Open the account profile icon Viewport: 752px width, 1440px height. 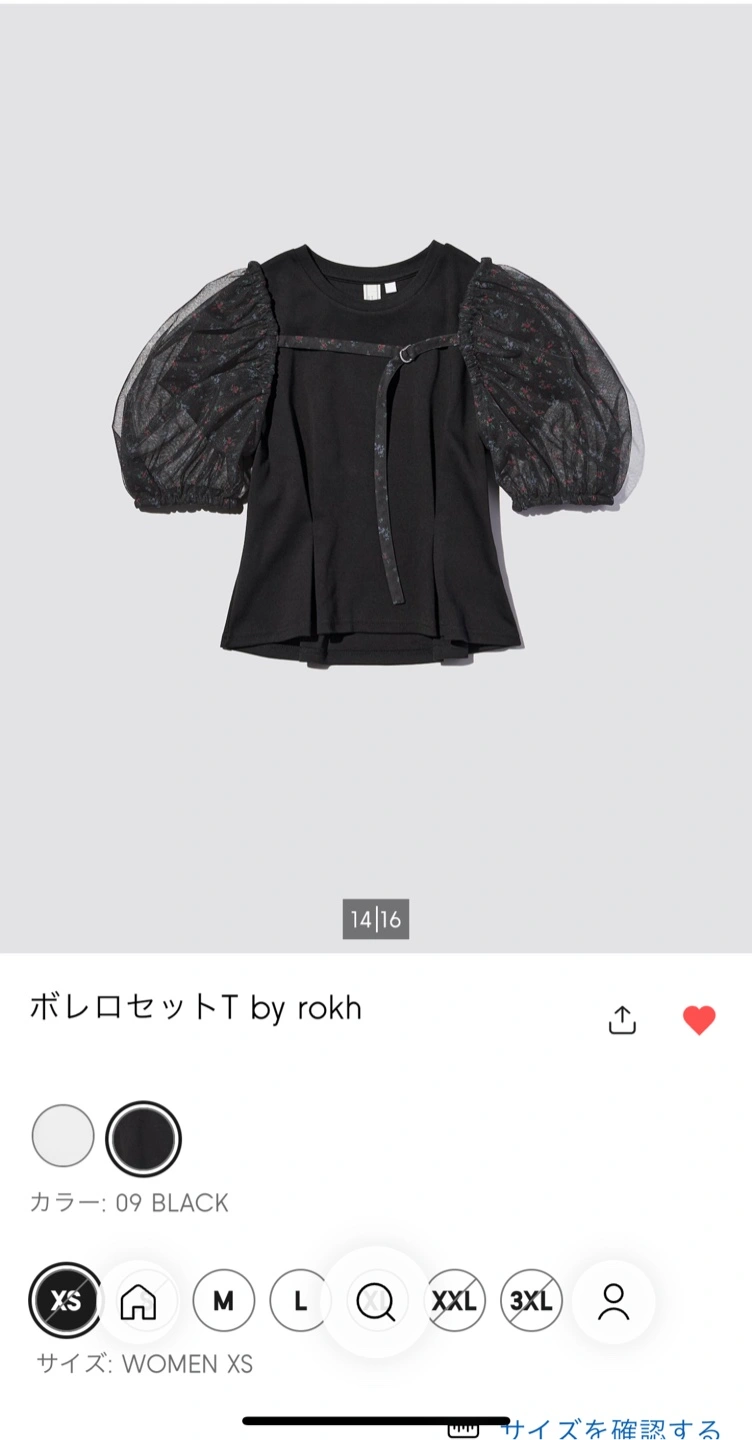click(613, 1301)
